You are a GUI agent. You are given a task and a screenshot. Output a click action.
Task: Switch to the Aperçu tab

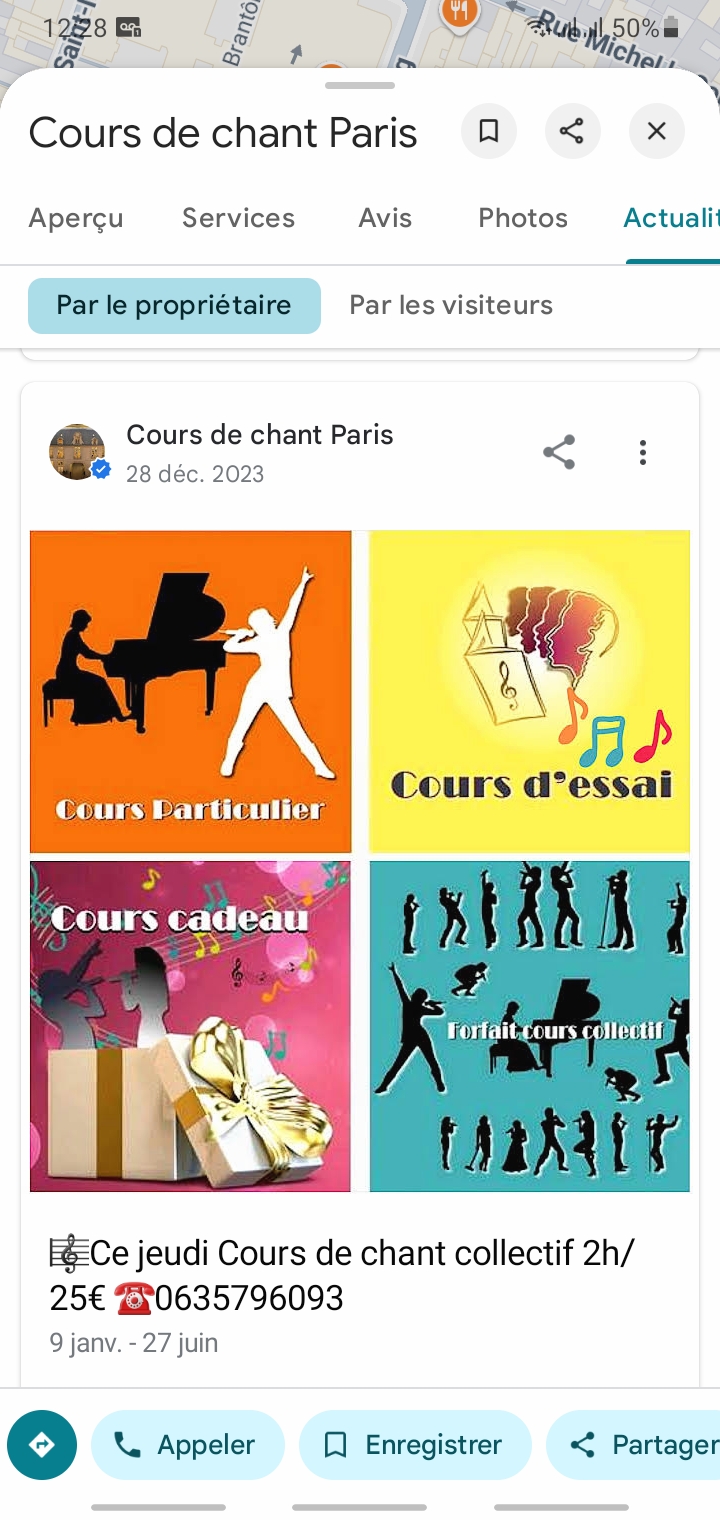76,218
